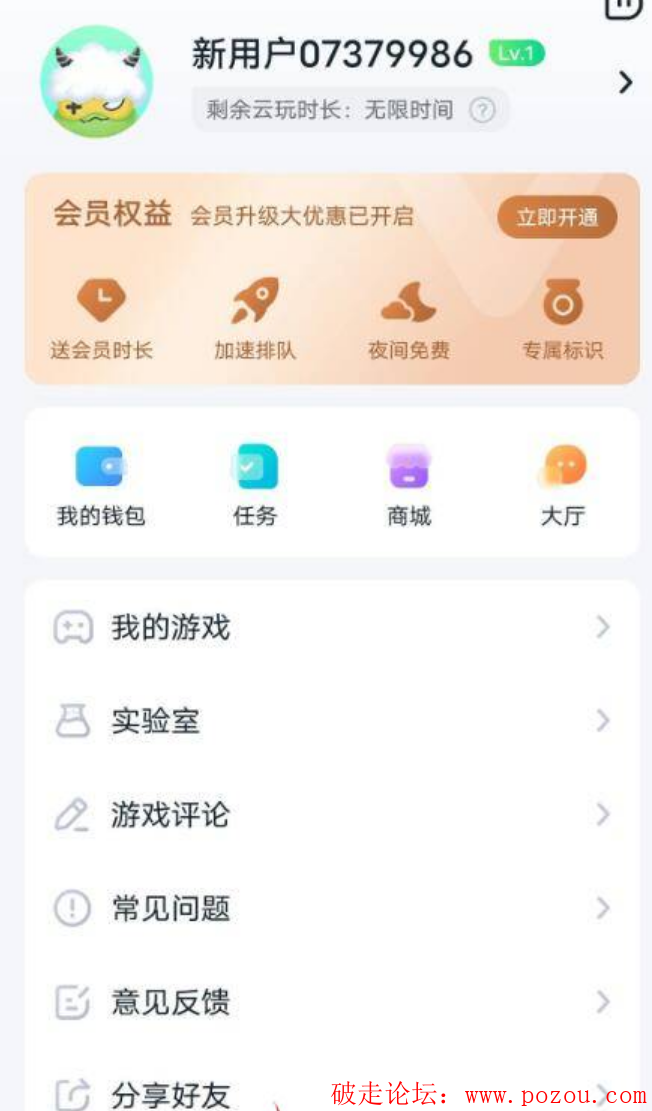Tap the help icon beside 剩余云玩时长

click(x=482, y=110)
